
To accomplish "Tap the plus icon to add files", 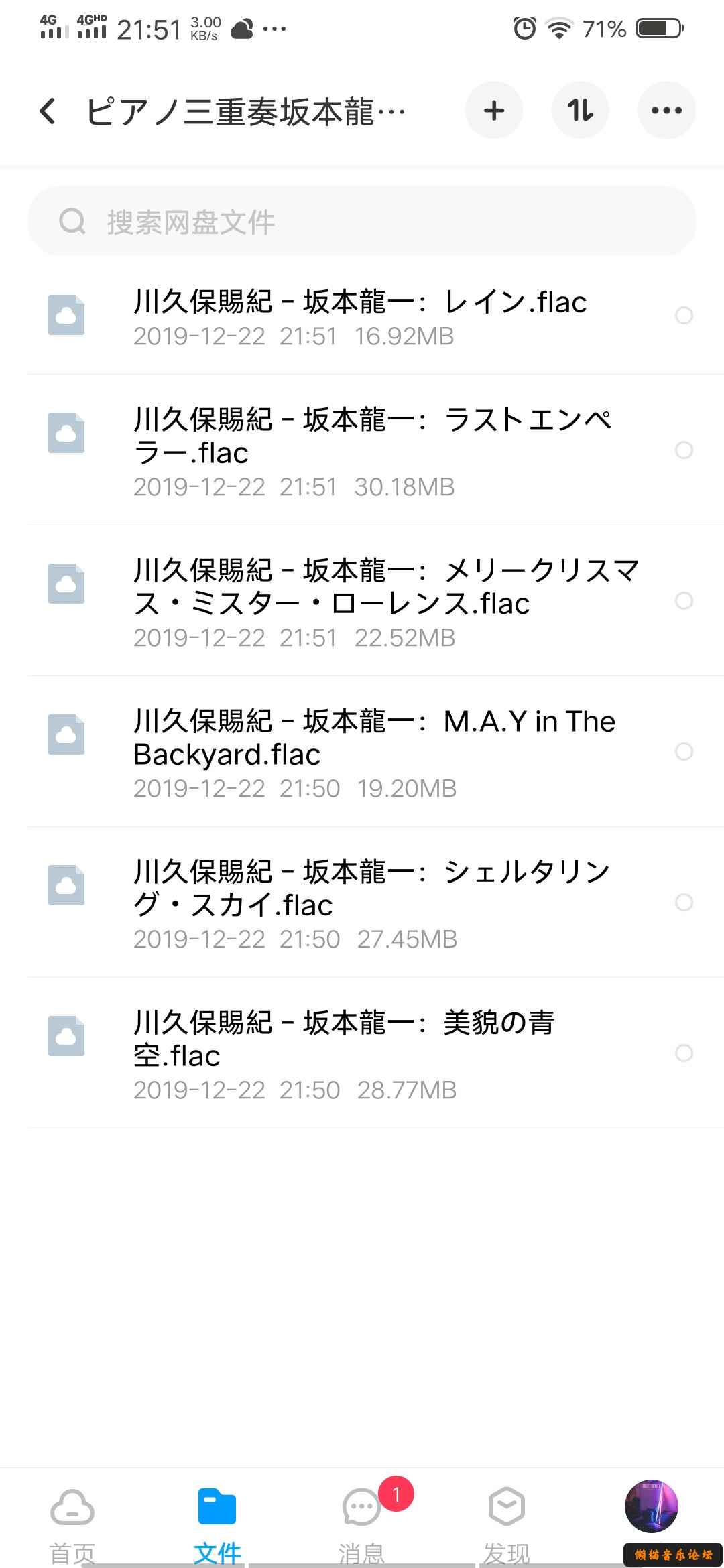I will point(494,111).
